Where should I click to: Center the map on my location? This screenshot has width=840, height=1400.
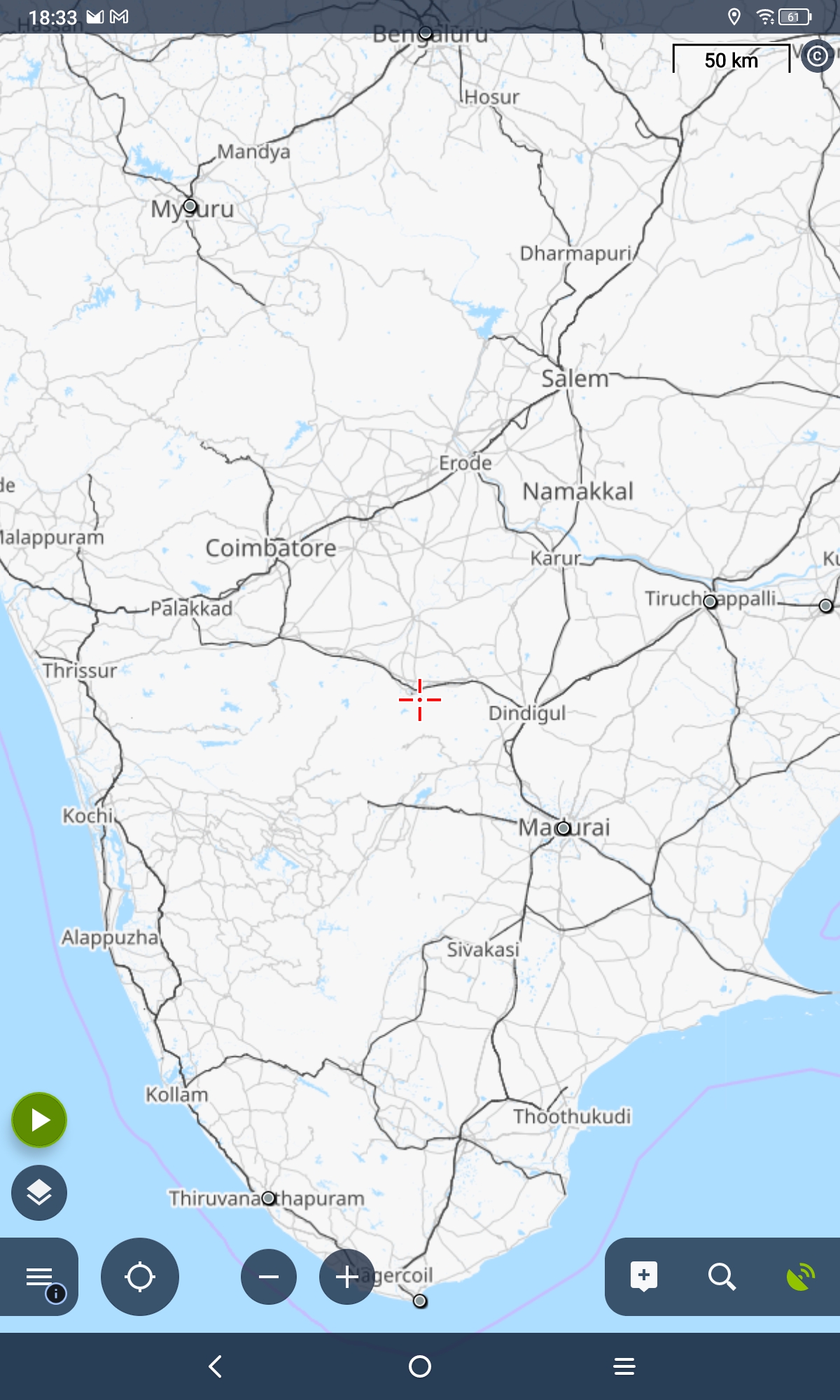(139, 1277)
